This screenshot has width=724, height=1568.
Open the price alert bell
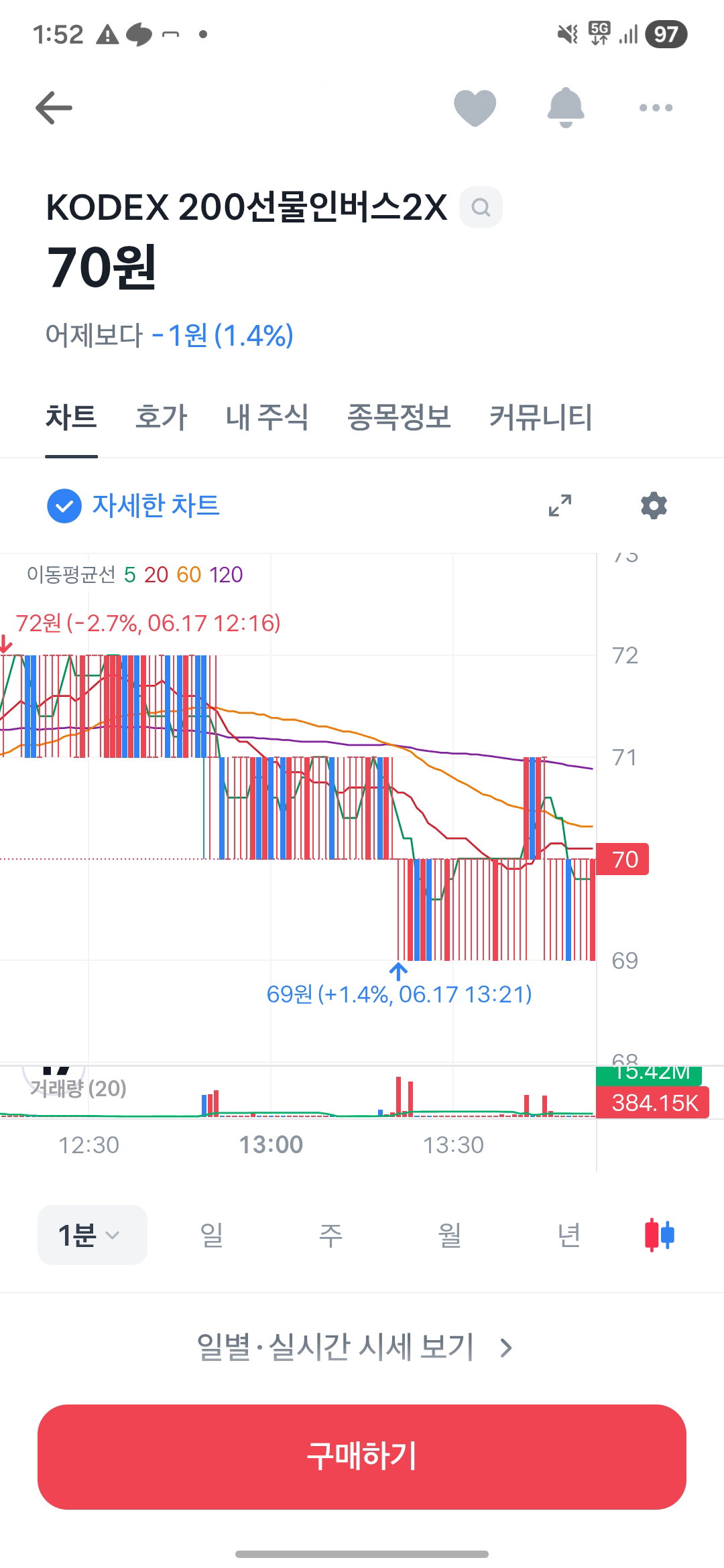[x=566, y=107]
